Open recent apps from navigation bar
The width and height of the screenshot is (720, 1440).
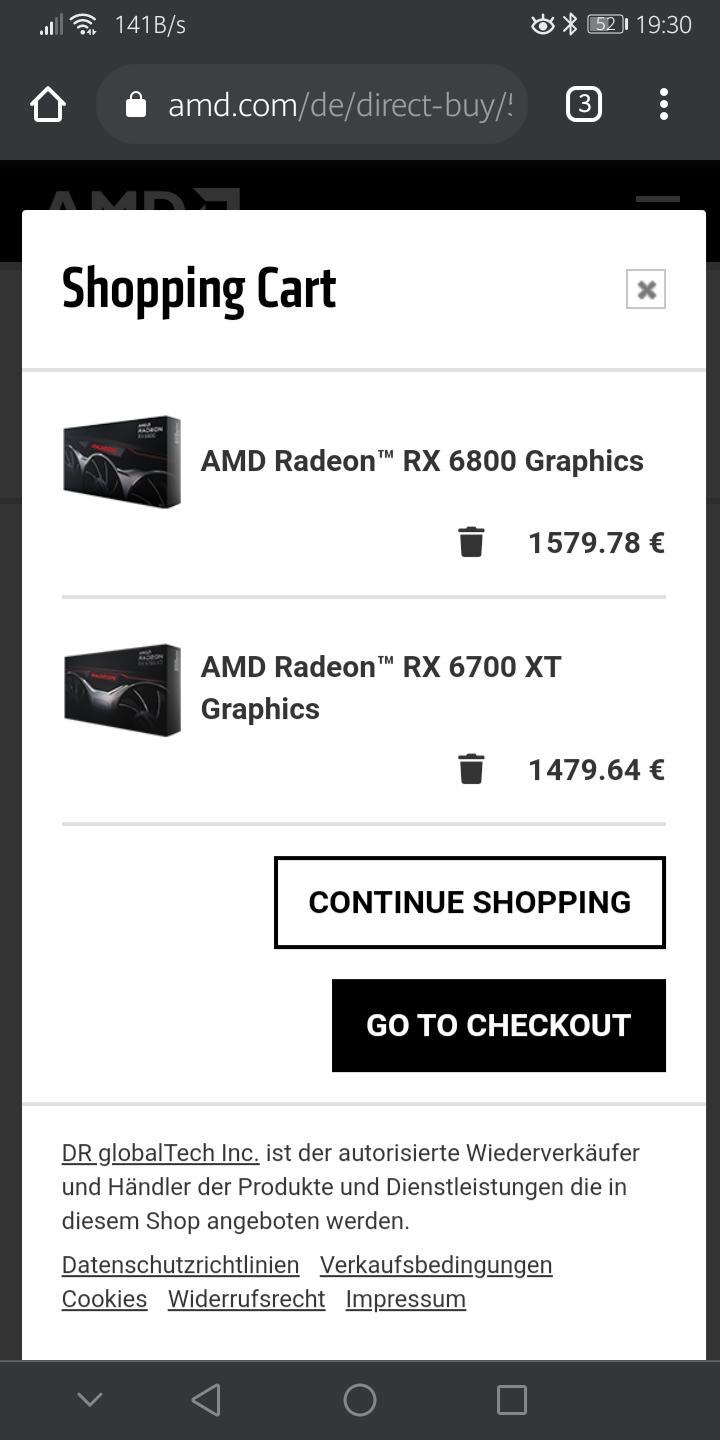pos(512,1400)
